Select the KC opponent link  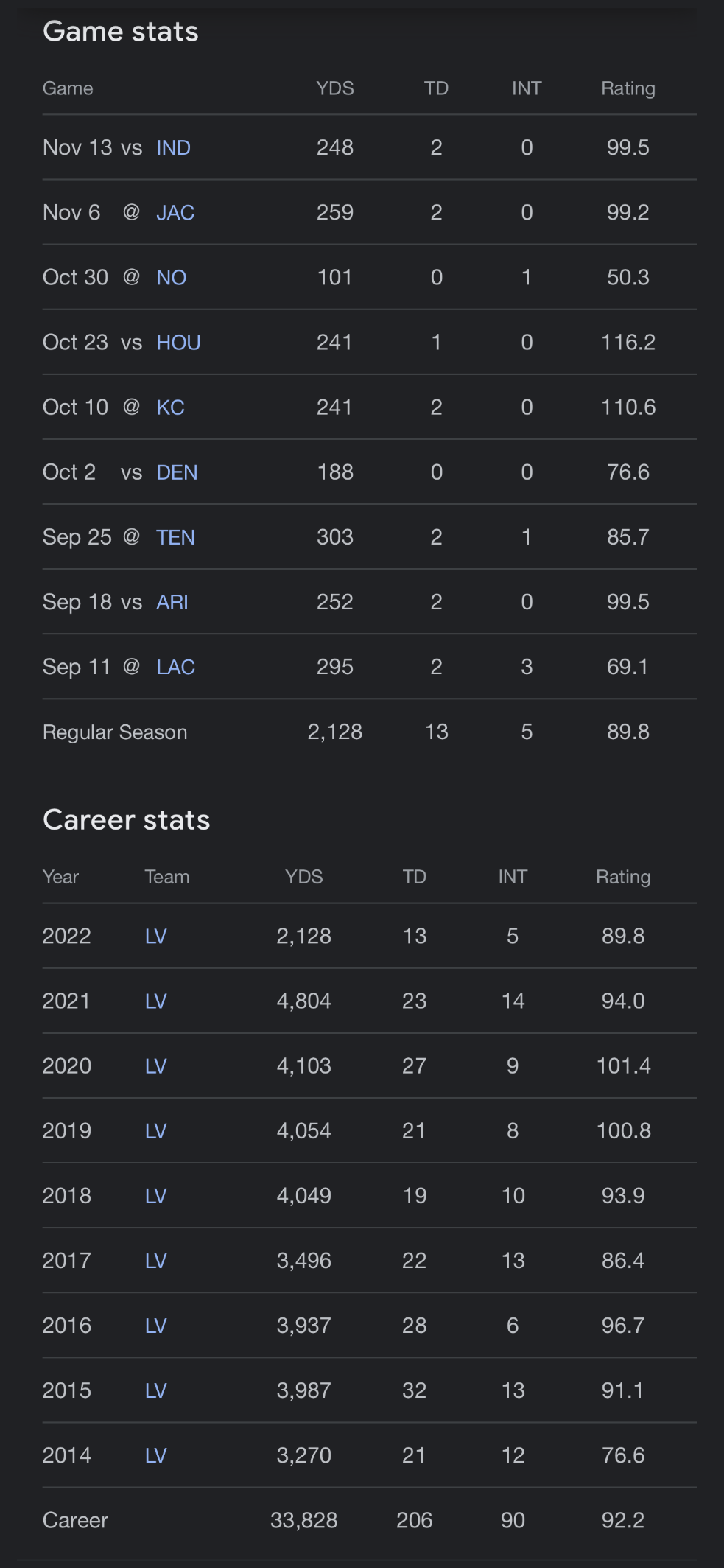[170, 407]
